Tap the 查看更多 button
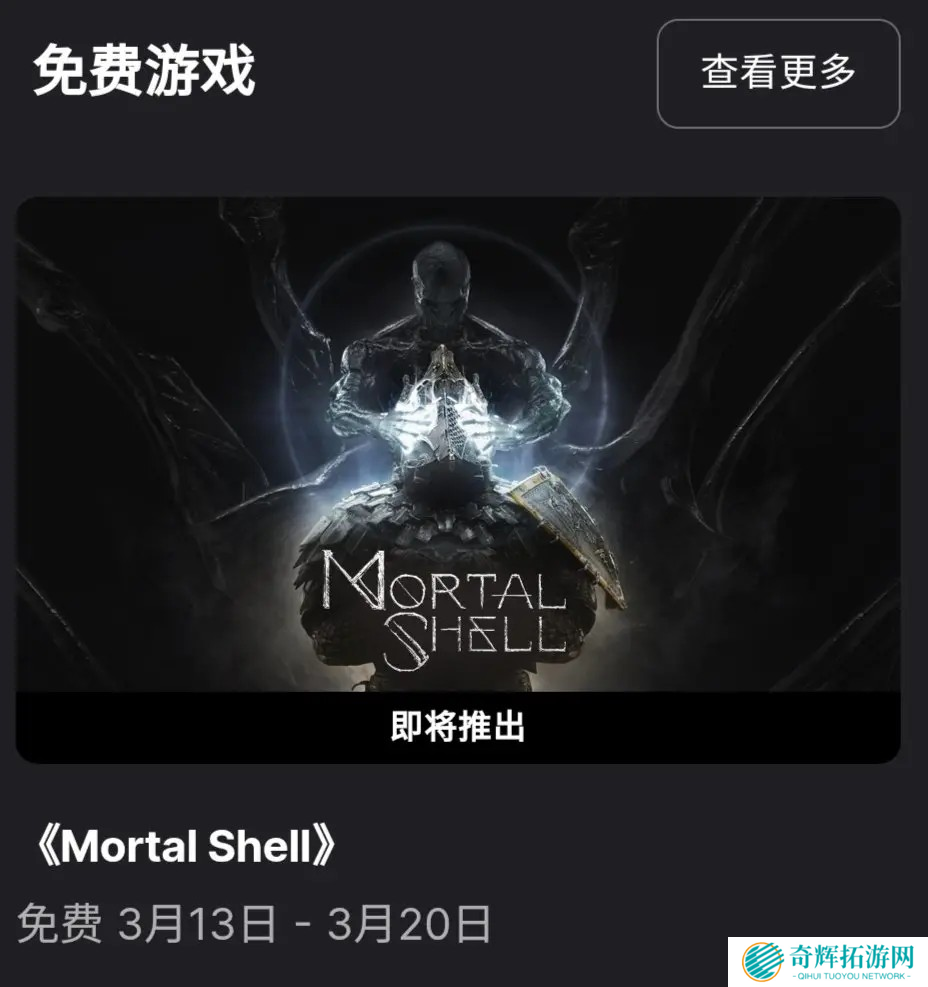Screen dimensions: 928x987 click(x=778, y=74)
